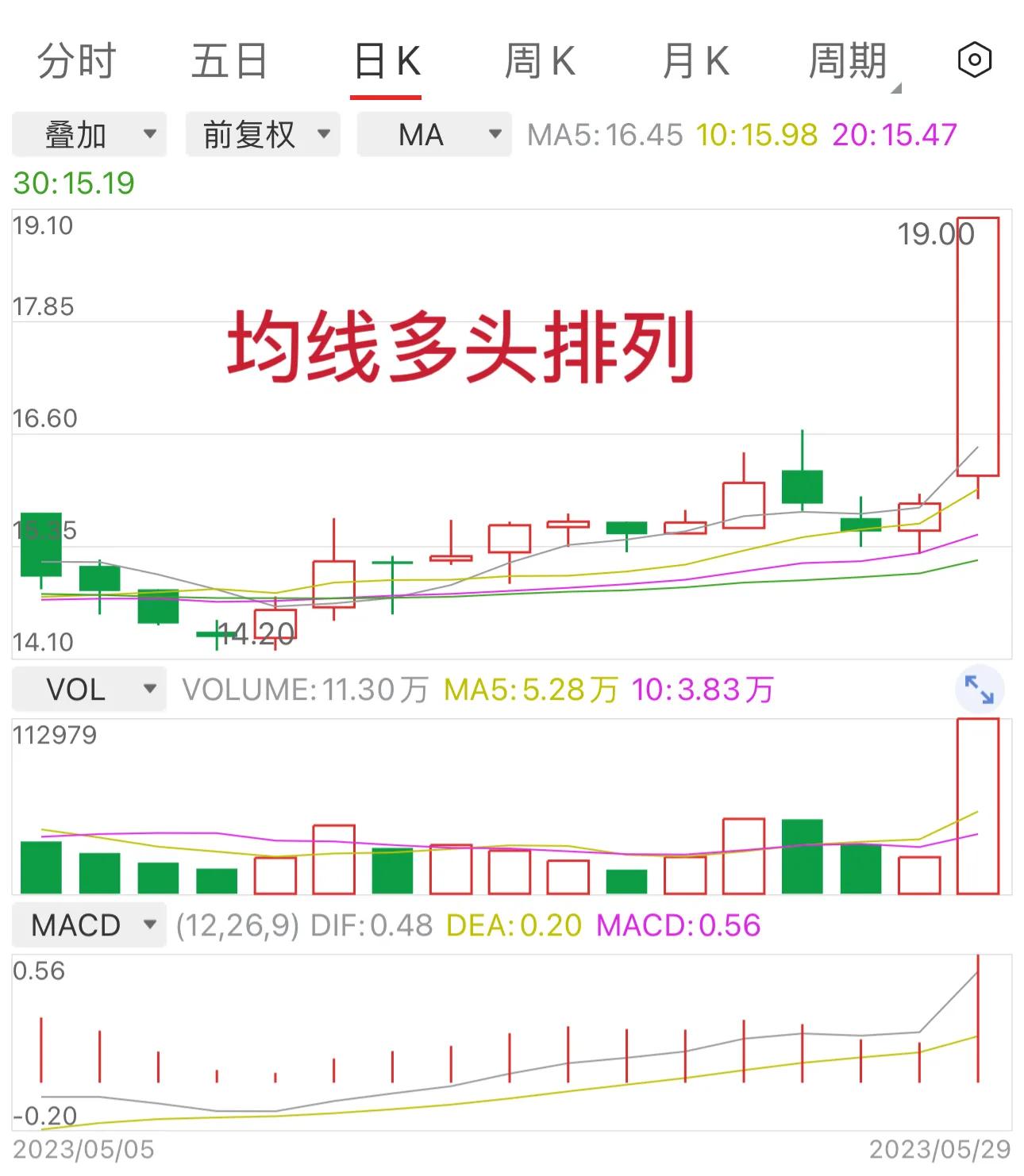Click the MACD DIF value display
Screen dimensions: 1024x1176
[x=370, y=925]
